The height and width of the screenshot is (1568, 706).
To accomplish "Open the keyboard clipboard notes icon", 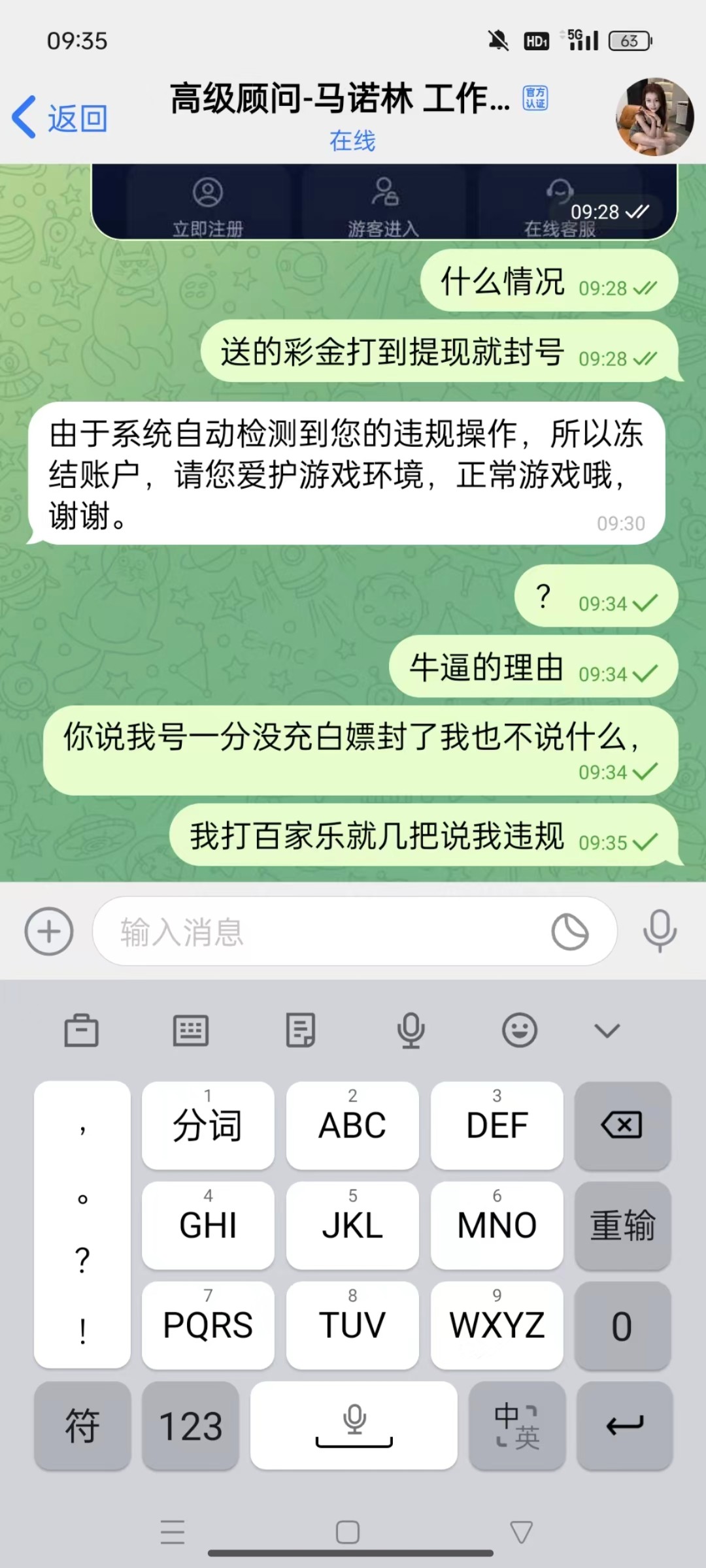I will (301, 1031).
